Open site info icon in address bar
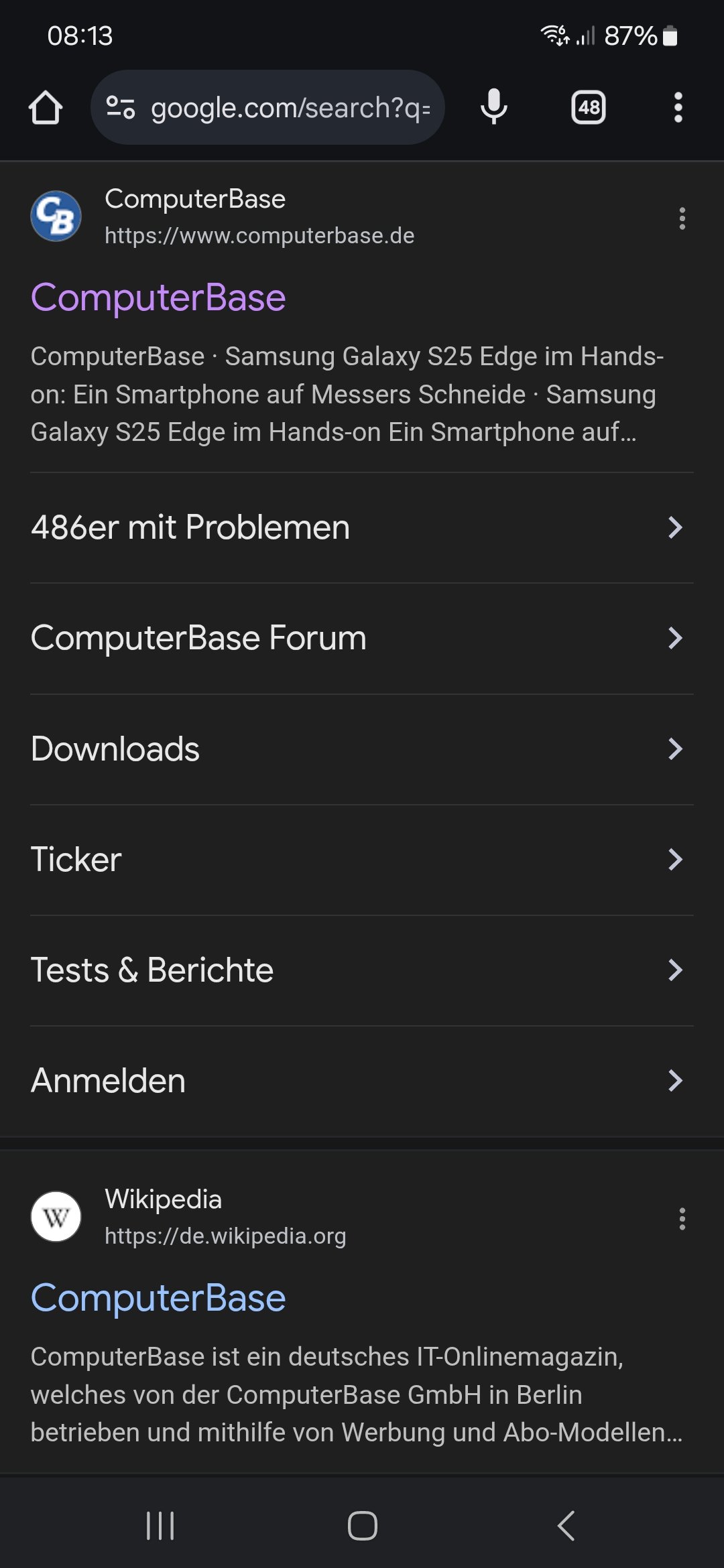 coord(121,107)
